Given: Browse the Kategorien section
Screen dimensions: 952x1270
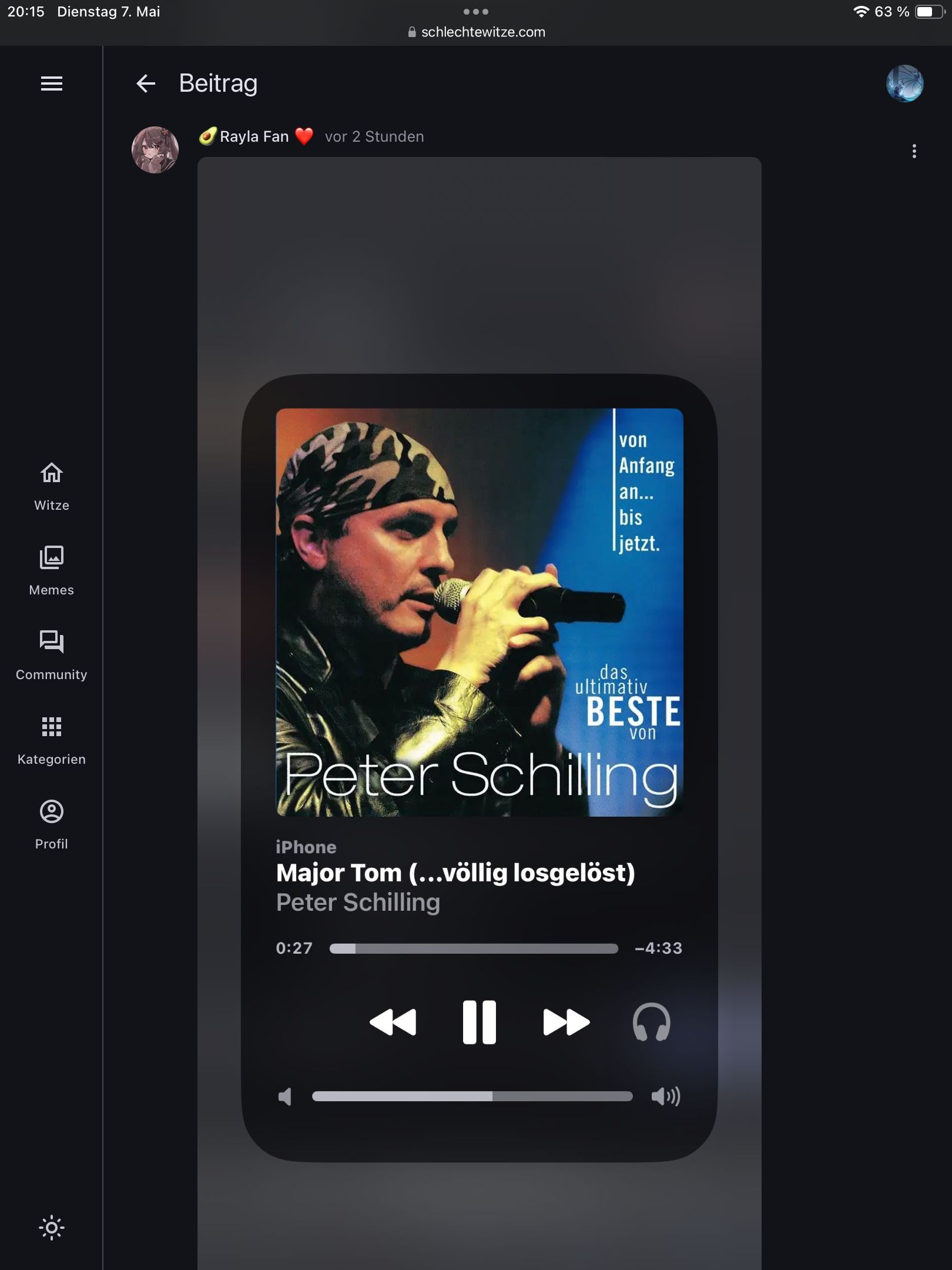Looking at the screenshot, I should pyautogui.click(x=52, y=740).
